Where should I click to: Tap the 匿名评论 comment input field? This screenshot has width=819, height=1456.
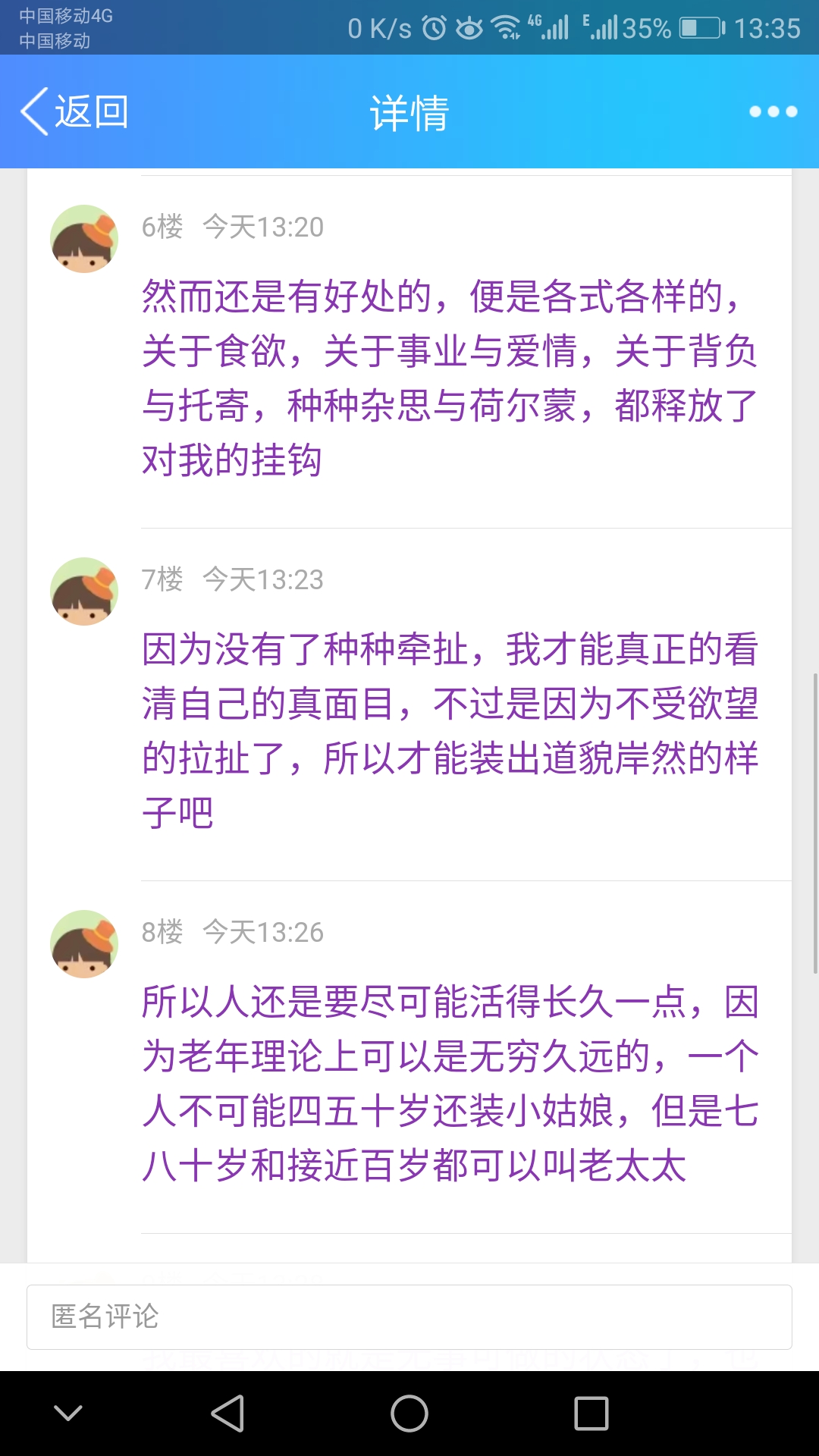[409, 1317]
